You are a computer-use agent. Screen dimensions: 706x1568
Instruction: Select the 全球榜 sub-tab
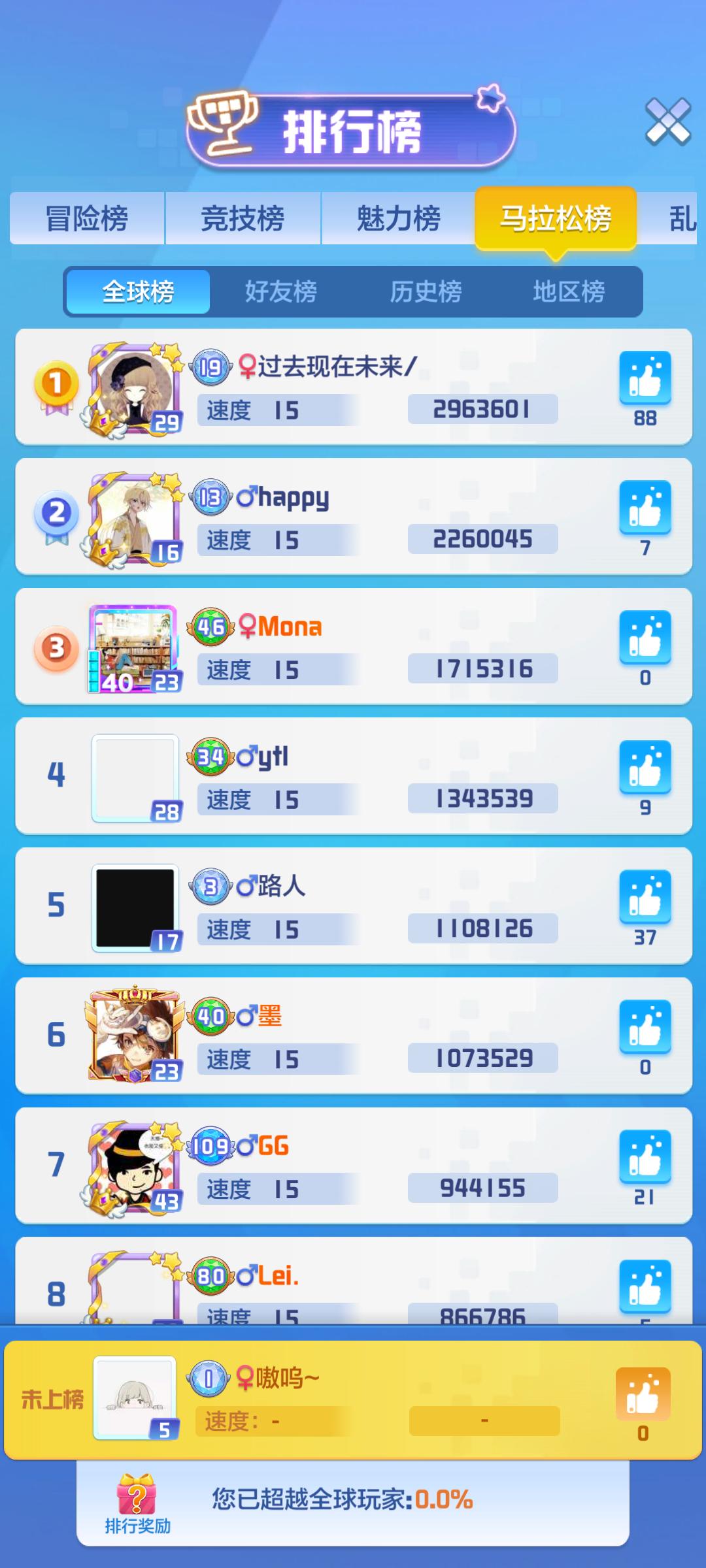138,291
